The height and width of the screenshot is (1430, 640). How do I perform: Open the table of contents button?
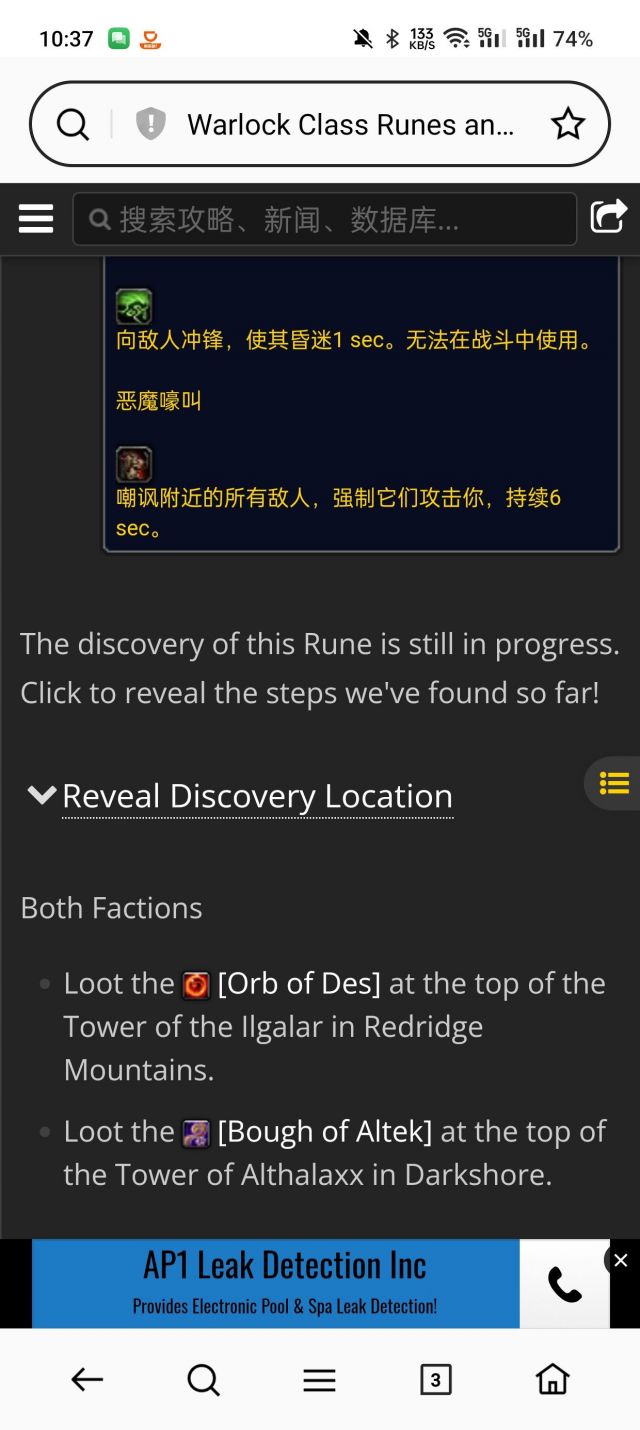click(x=614, y=783)
